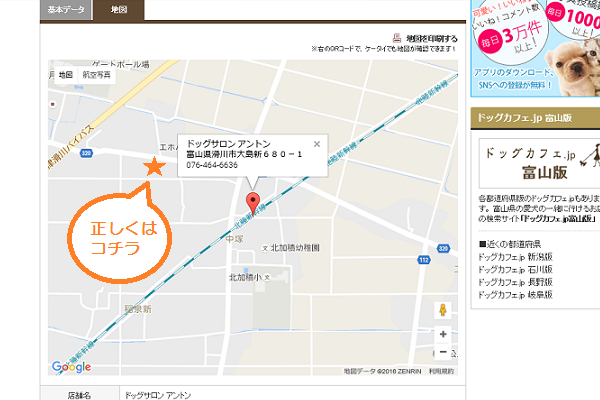Close the ドッグサロン アントン info window

(x=317, y=144)
